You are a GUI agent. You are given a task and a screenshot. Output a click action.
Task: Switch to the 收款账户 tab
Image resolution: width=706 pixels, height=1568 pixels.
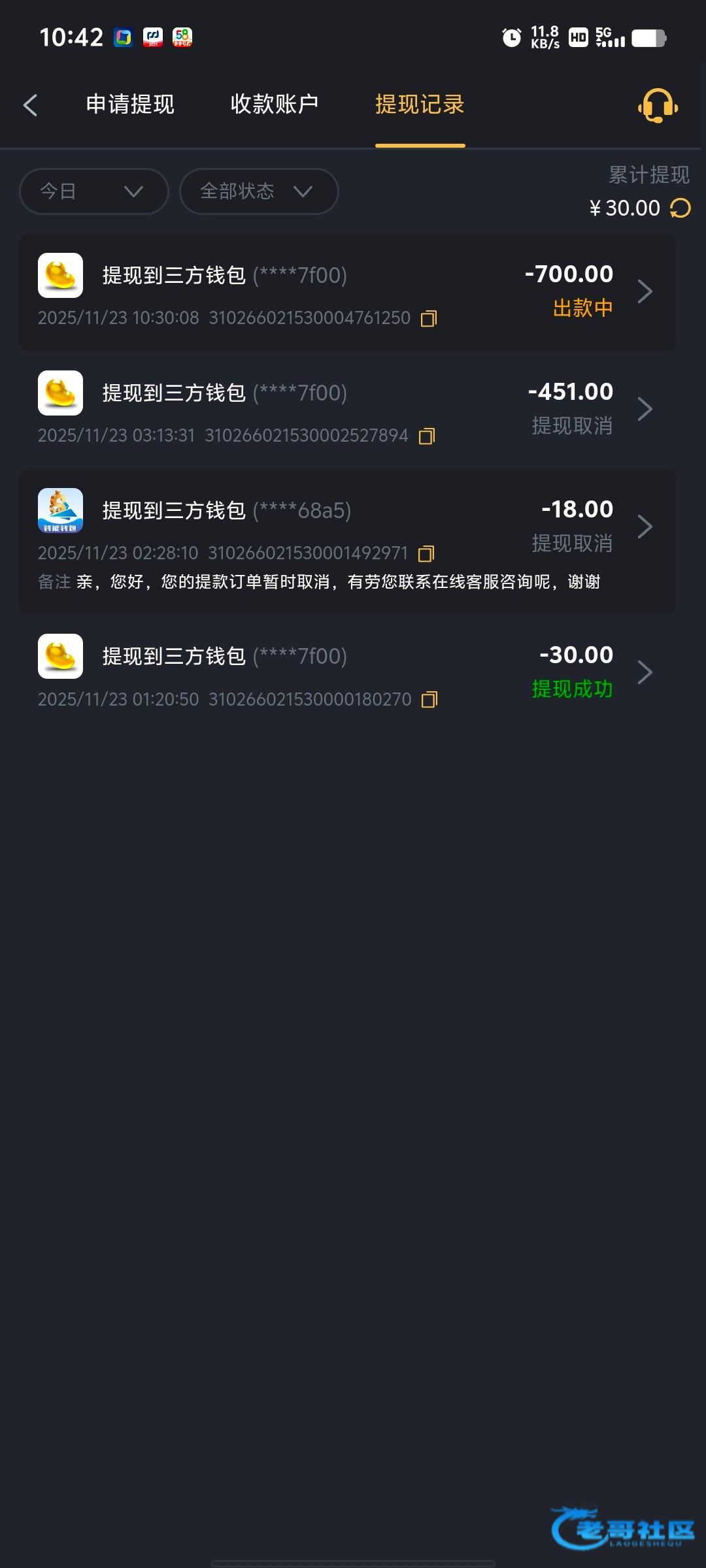tap(275, 105)
